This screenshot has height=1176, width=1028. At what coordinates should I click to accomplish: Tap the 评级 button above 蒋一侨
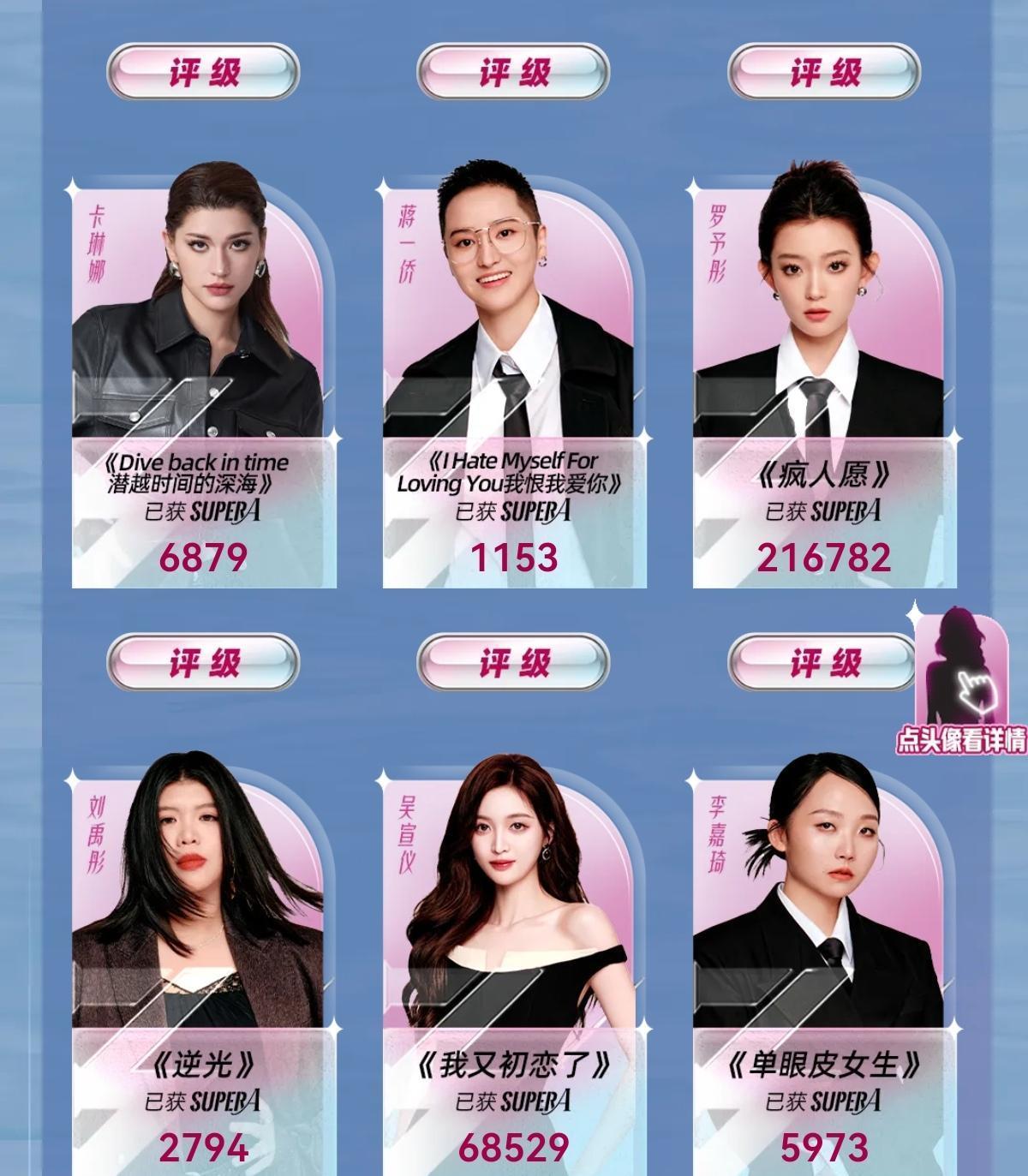[513, 73]
